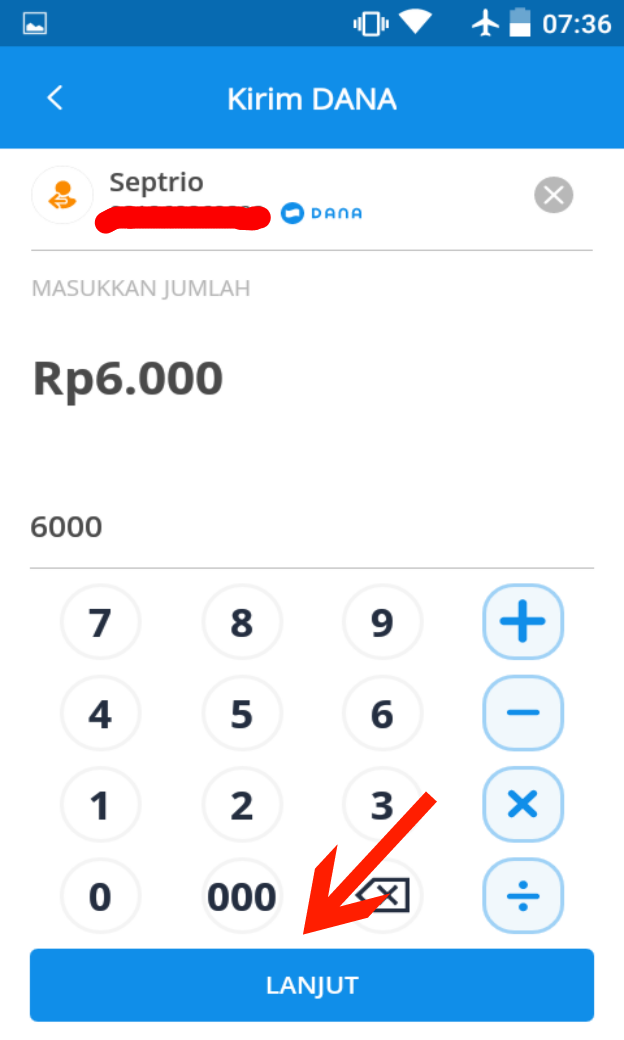Enter digit 7 on keypad
The image size is (624, 1040).
(x=100, y=623)
